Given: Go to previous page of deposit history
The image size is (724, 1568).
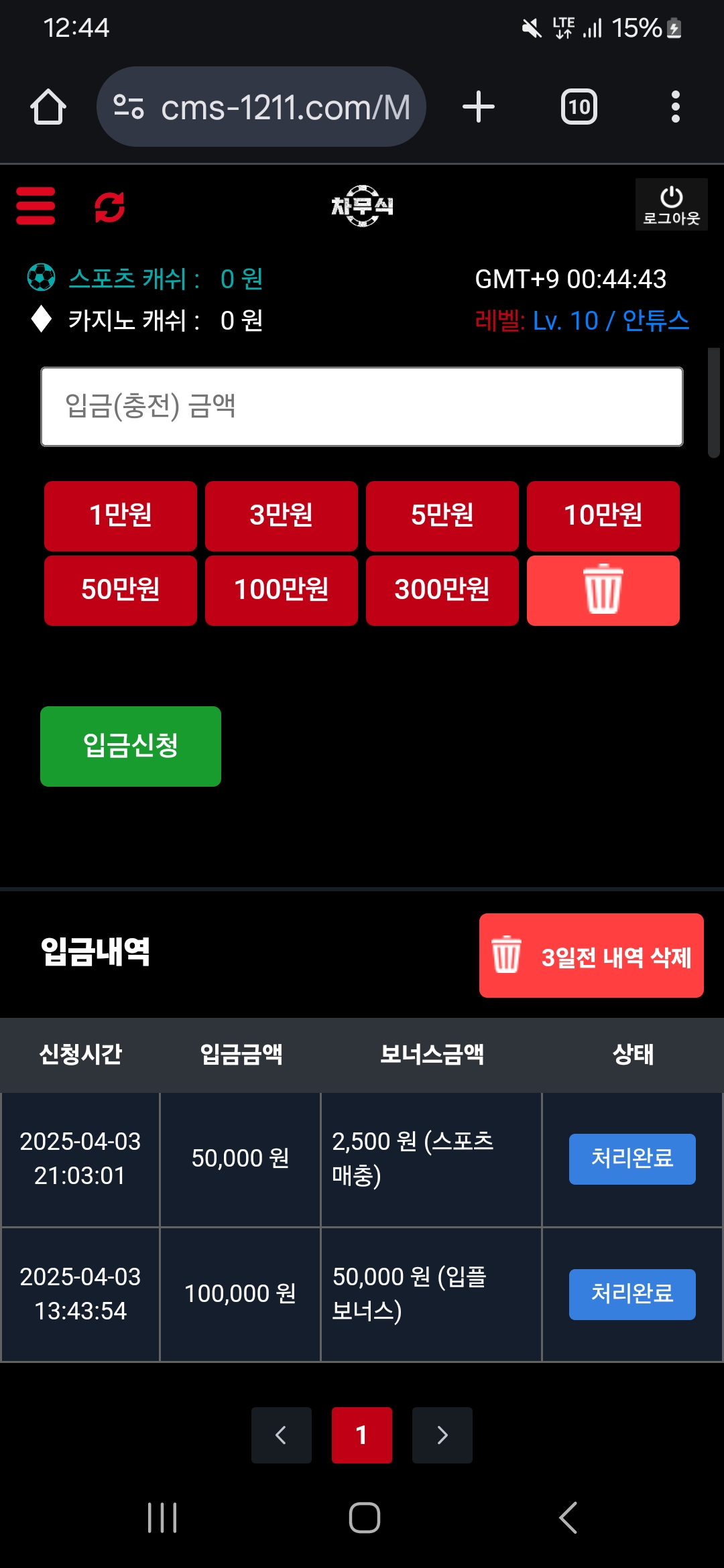Looking at the screenshot, I should pyautogui.click(x=282, y=1435).
